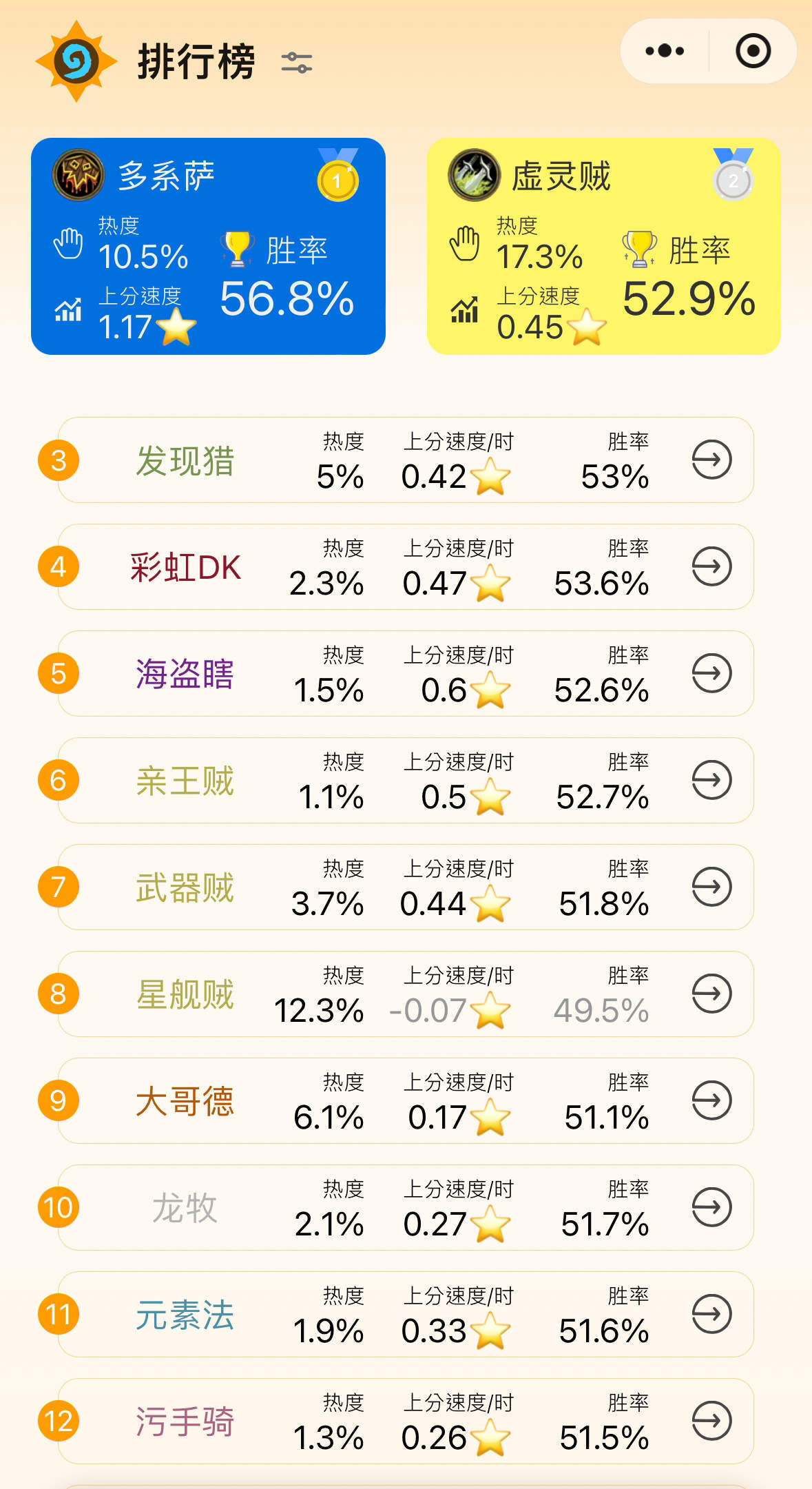
Task: Open the 虚灵贼 second place card
Action: click(603, 246)
